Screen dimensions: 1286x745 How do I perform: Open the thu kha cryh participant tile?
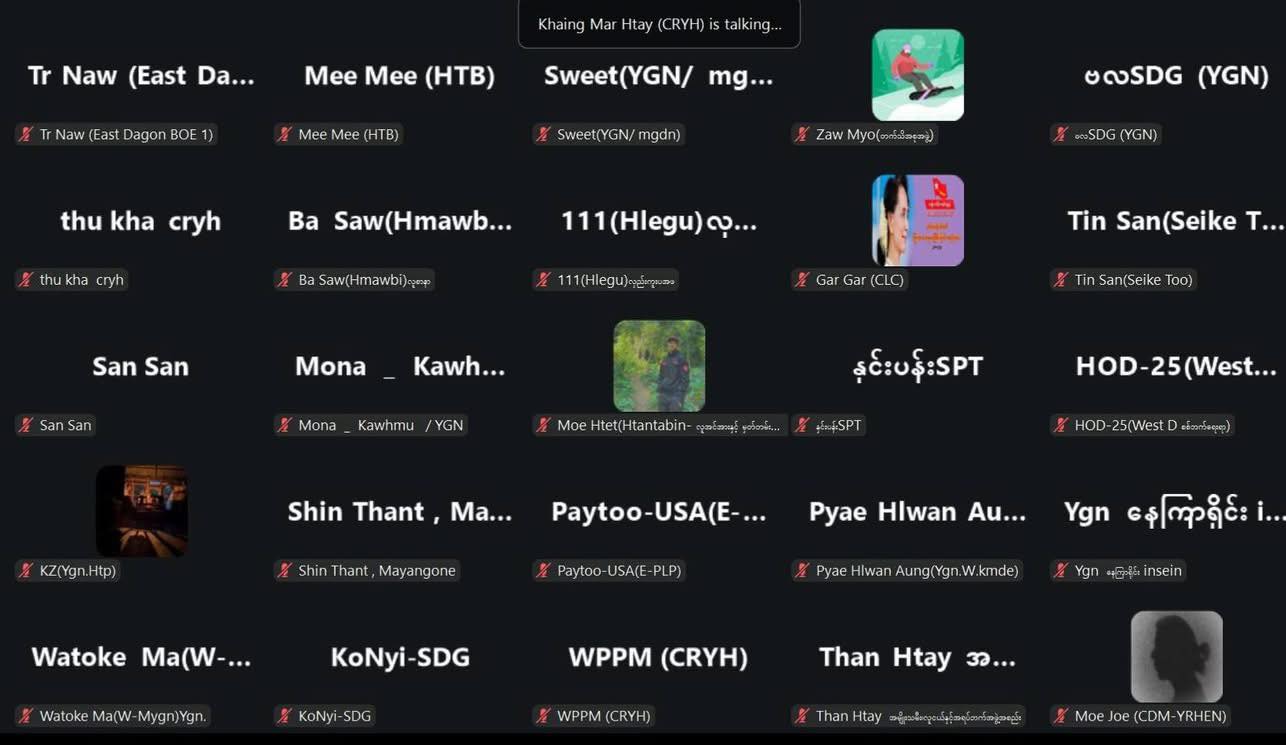pos(141,221)
